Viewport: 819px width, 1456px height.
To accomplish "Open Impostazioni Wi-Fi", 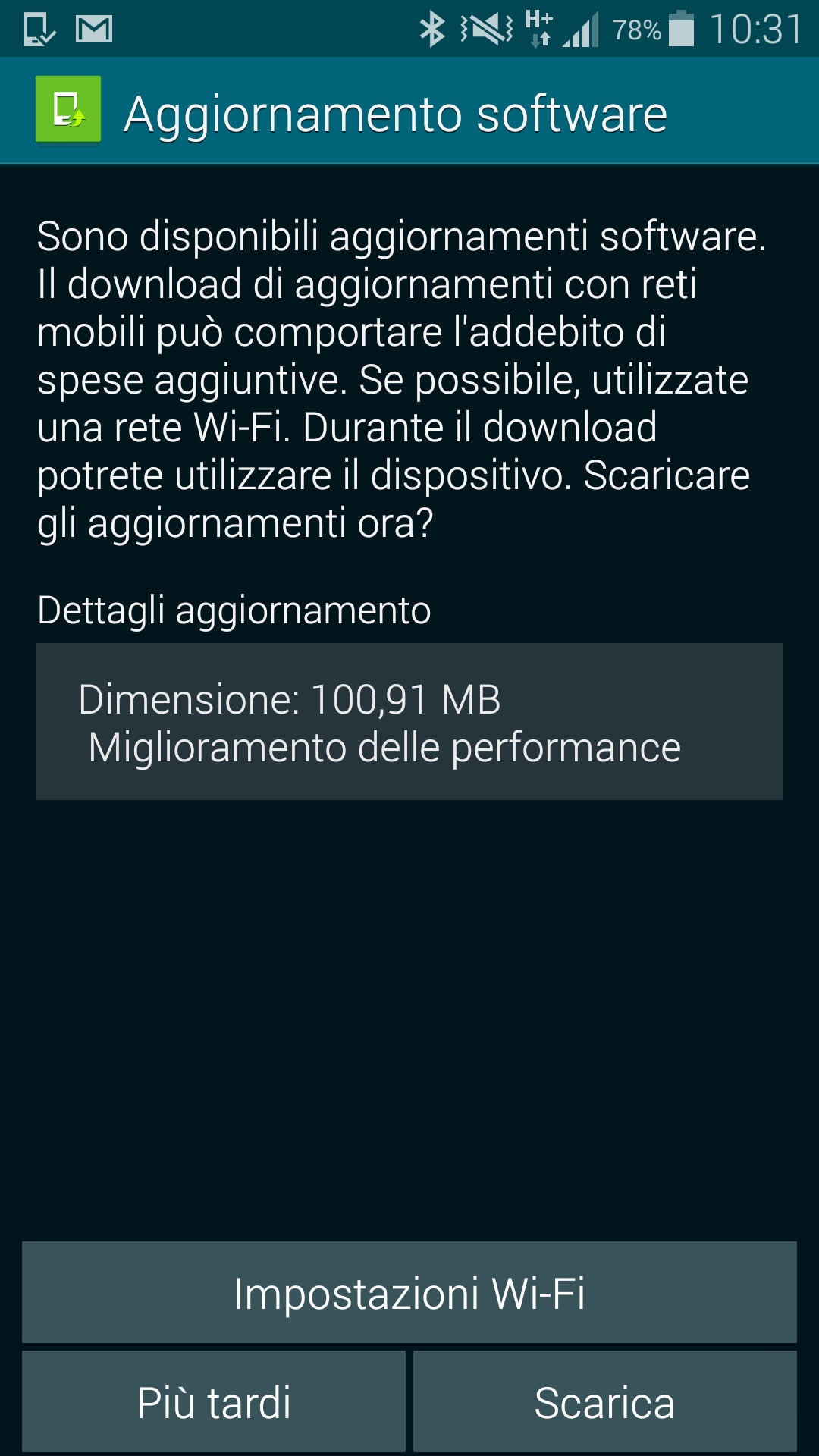I will tap(409, 1292).
